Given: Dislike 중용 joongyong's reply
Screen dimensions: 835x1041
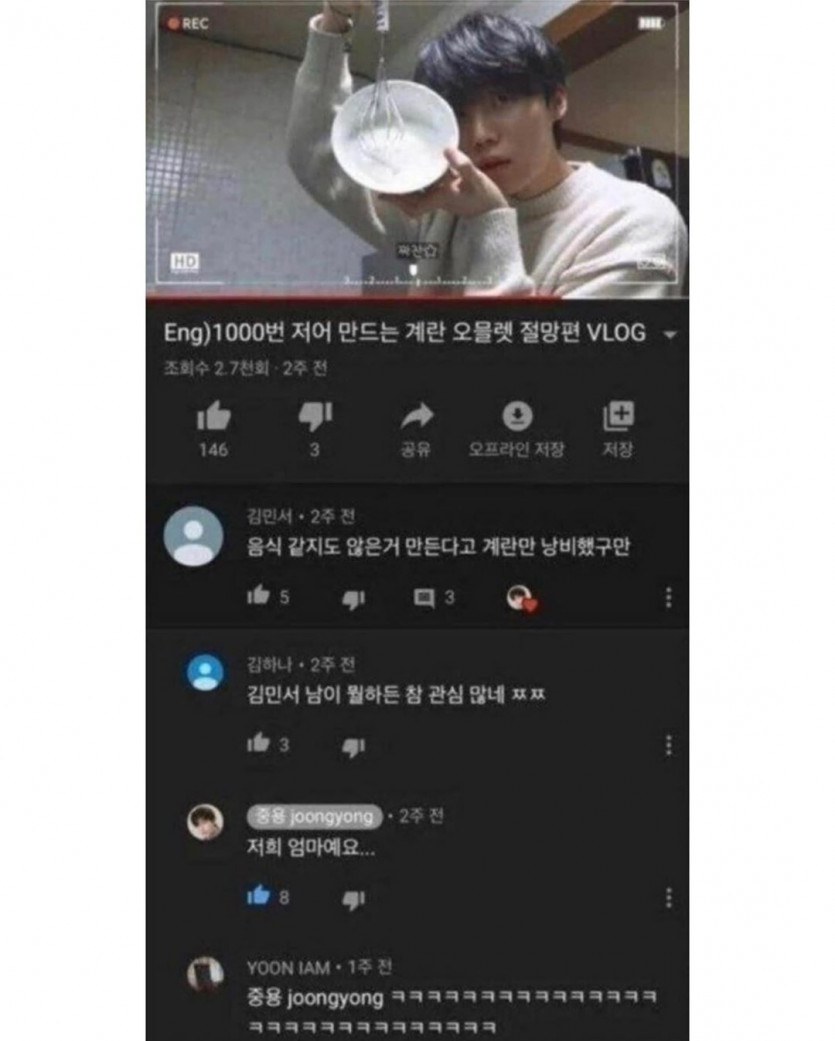Looking at the screenshot, I should (354, 898).
